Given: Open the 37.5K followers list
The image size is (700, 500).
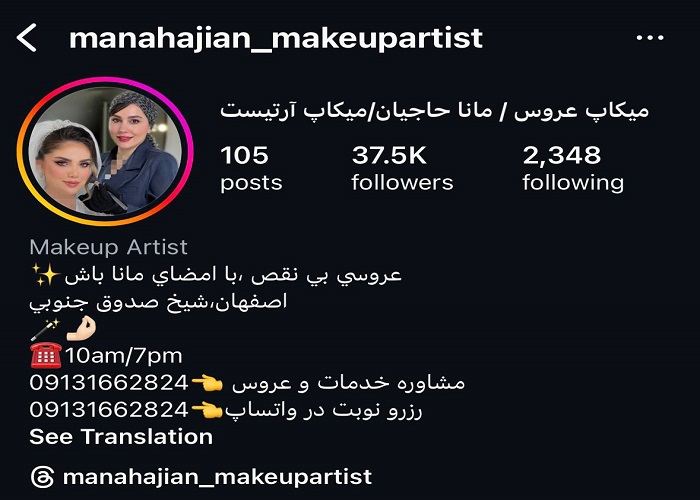Looking at the screenshot, I should coord(402,168).
